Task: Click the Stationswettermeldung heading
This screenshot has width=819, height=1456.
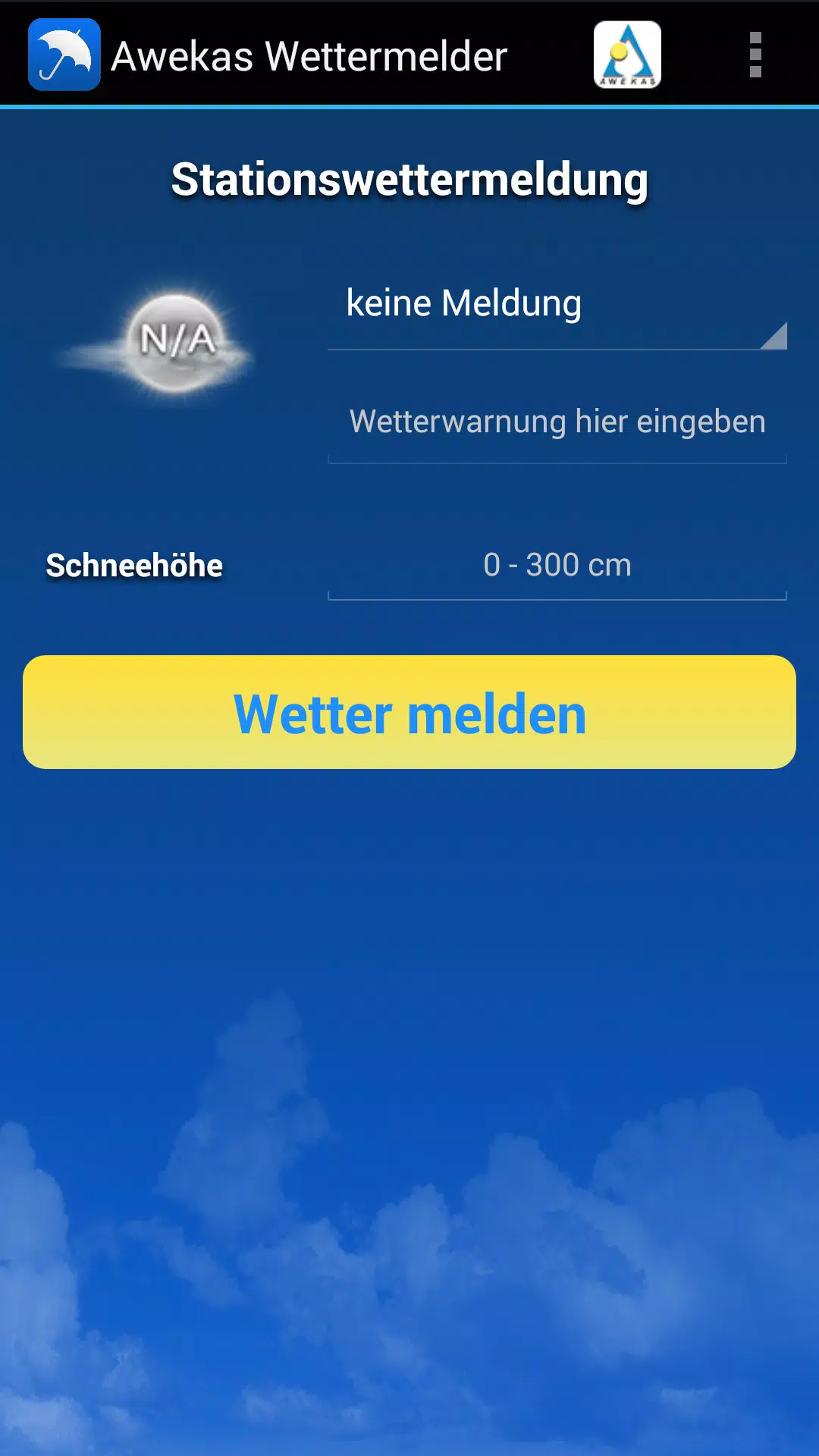Action: (x=409, y=180)
